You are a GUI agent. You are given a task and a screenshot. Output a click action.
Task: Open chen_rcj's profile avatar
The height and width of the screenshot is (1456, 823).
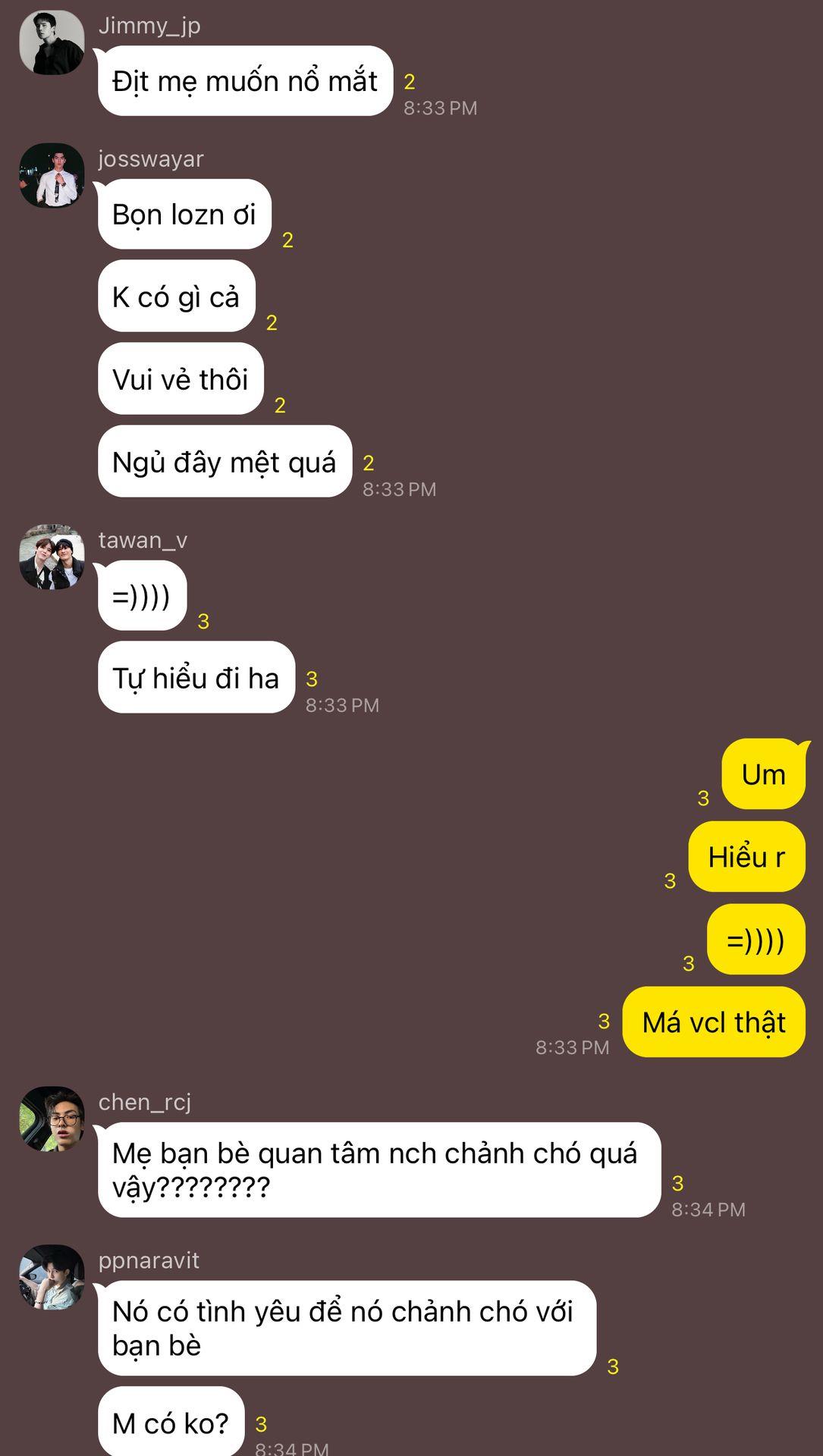(x=52, y=1119)
